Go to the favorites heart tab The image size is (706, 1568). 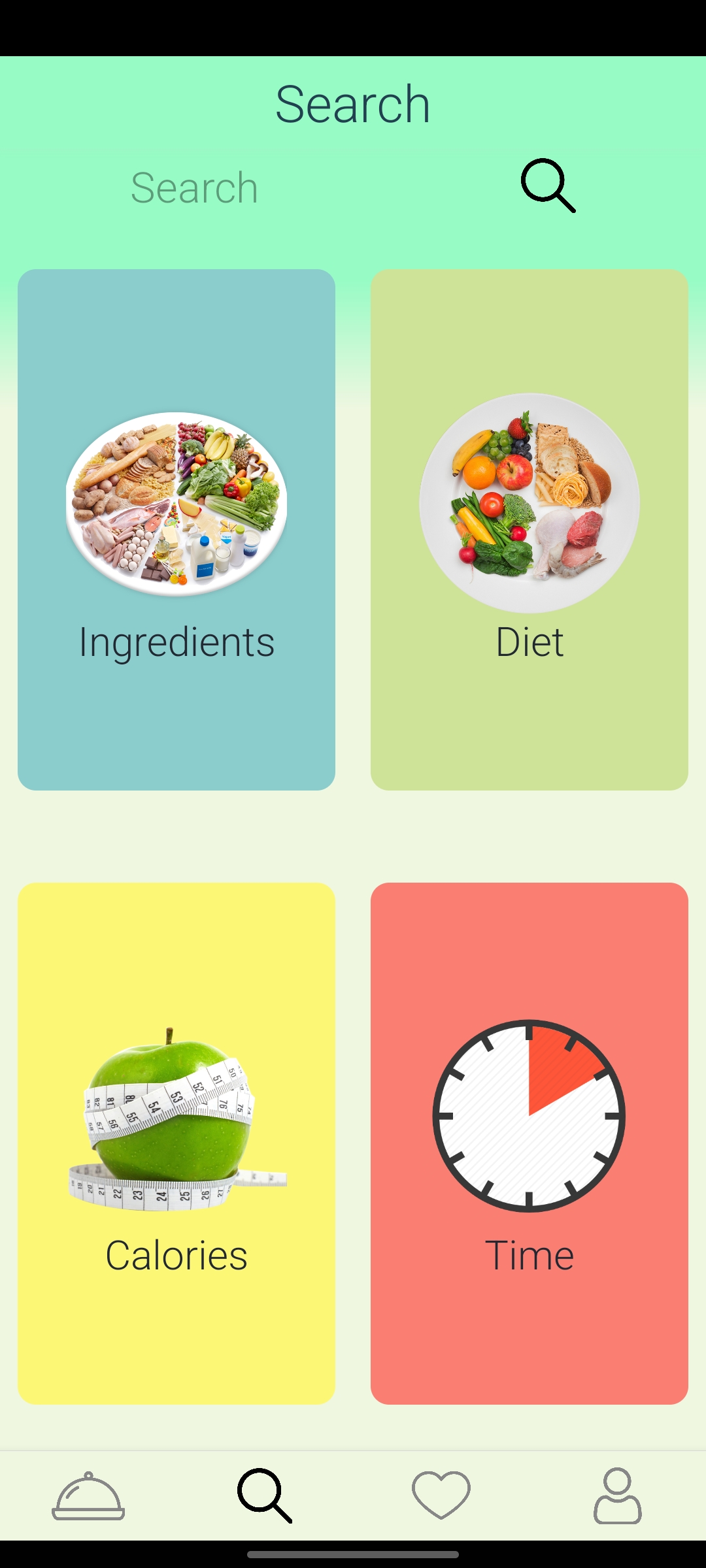(x=441, y=1496)
